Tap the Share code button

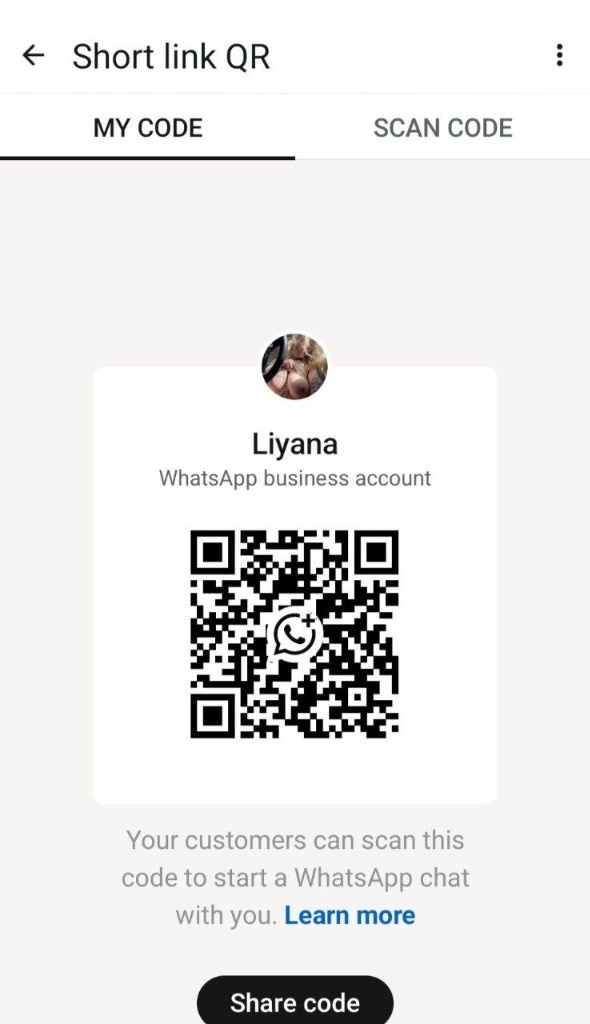pos(295,1000)
